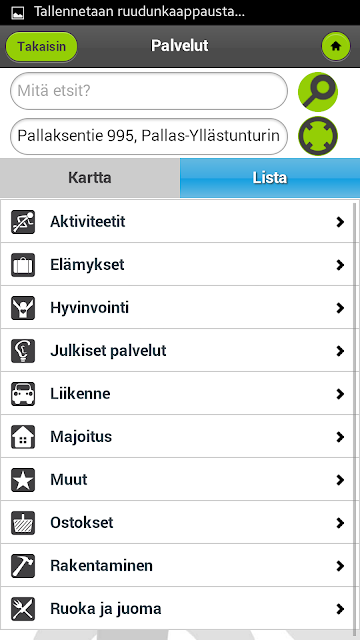The width and height of the screenshot is (360, 640).
Task: Choose the Muut category
Action: point(177,480)
